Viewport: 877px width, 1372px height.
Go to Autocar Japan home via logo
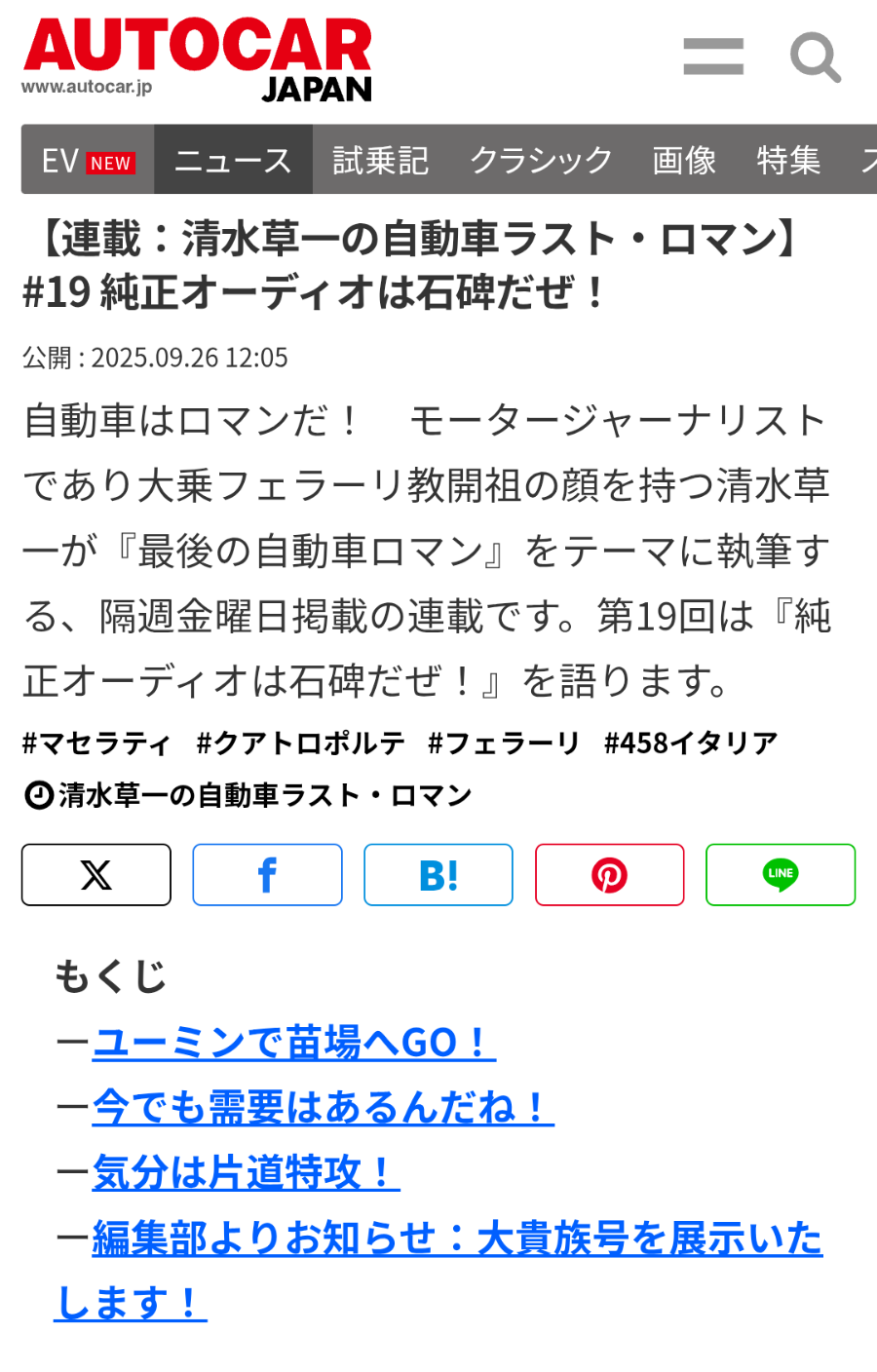click(197, 59)
